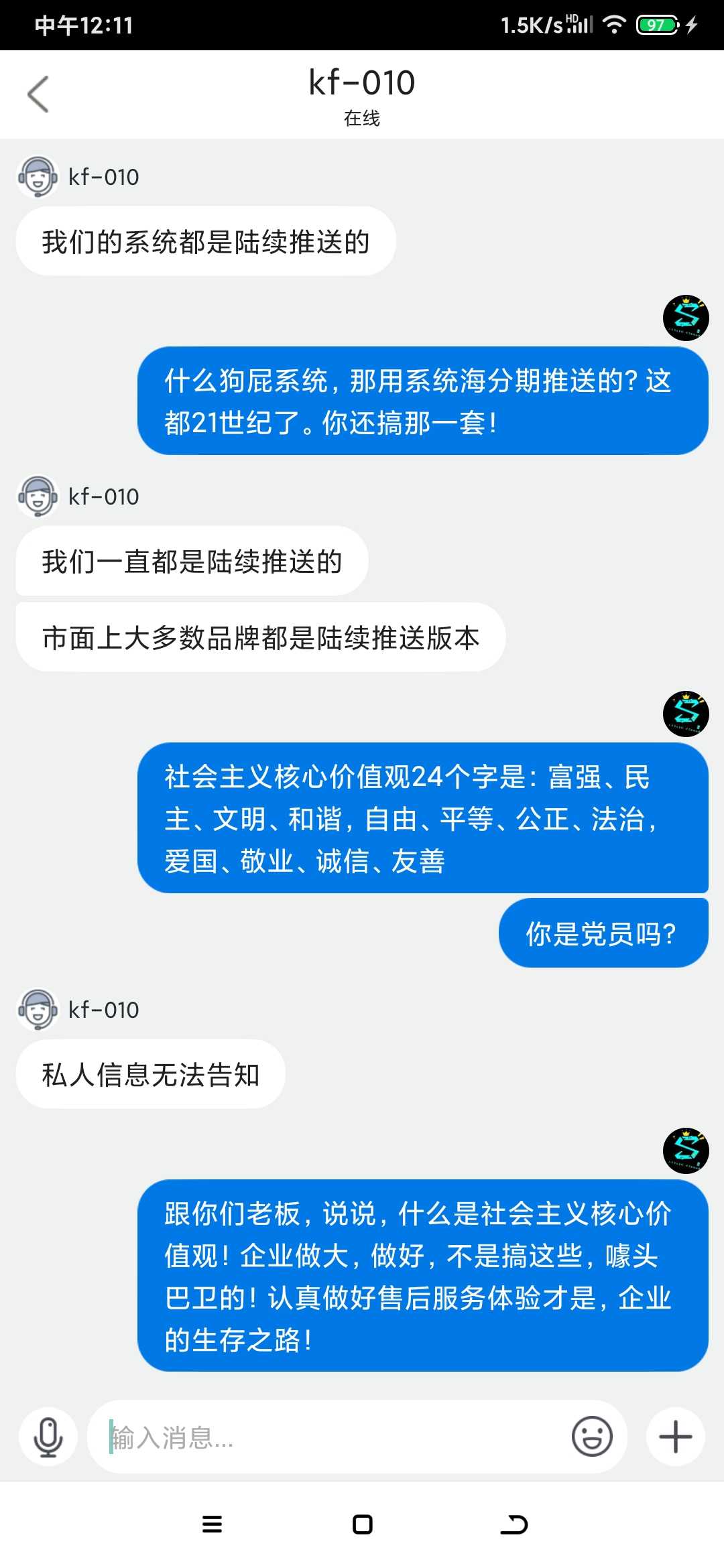Screen dimensions: 724x1568
Task: Open the emoji picker
Action: 592,1437
